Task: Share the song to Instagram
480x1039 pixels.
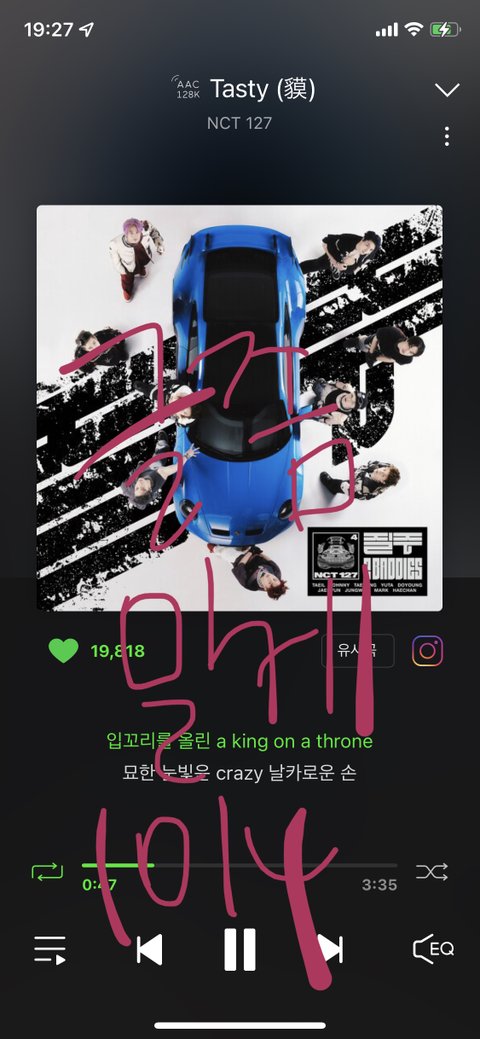Action: 428,651
